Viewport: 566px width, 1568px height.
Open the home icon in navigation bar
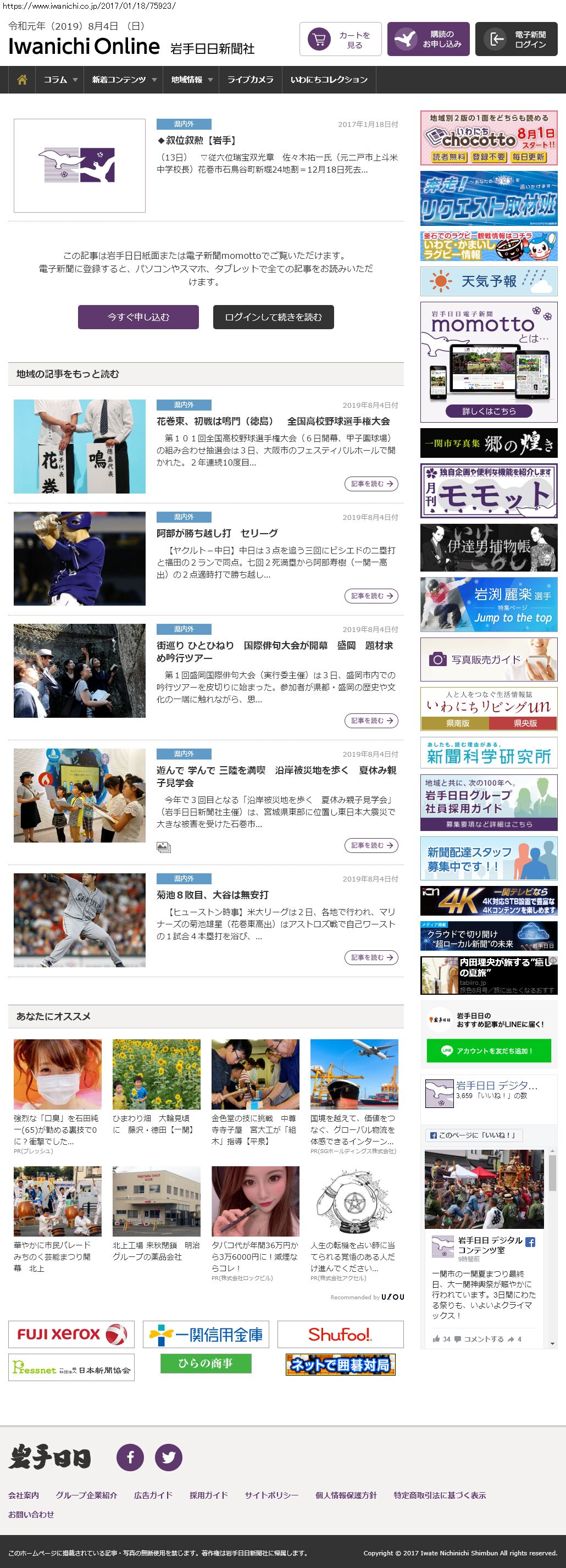22,80
